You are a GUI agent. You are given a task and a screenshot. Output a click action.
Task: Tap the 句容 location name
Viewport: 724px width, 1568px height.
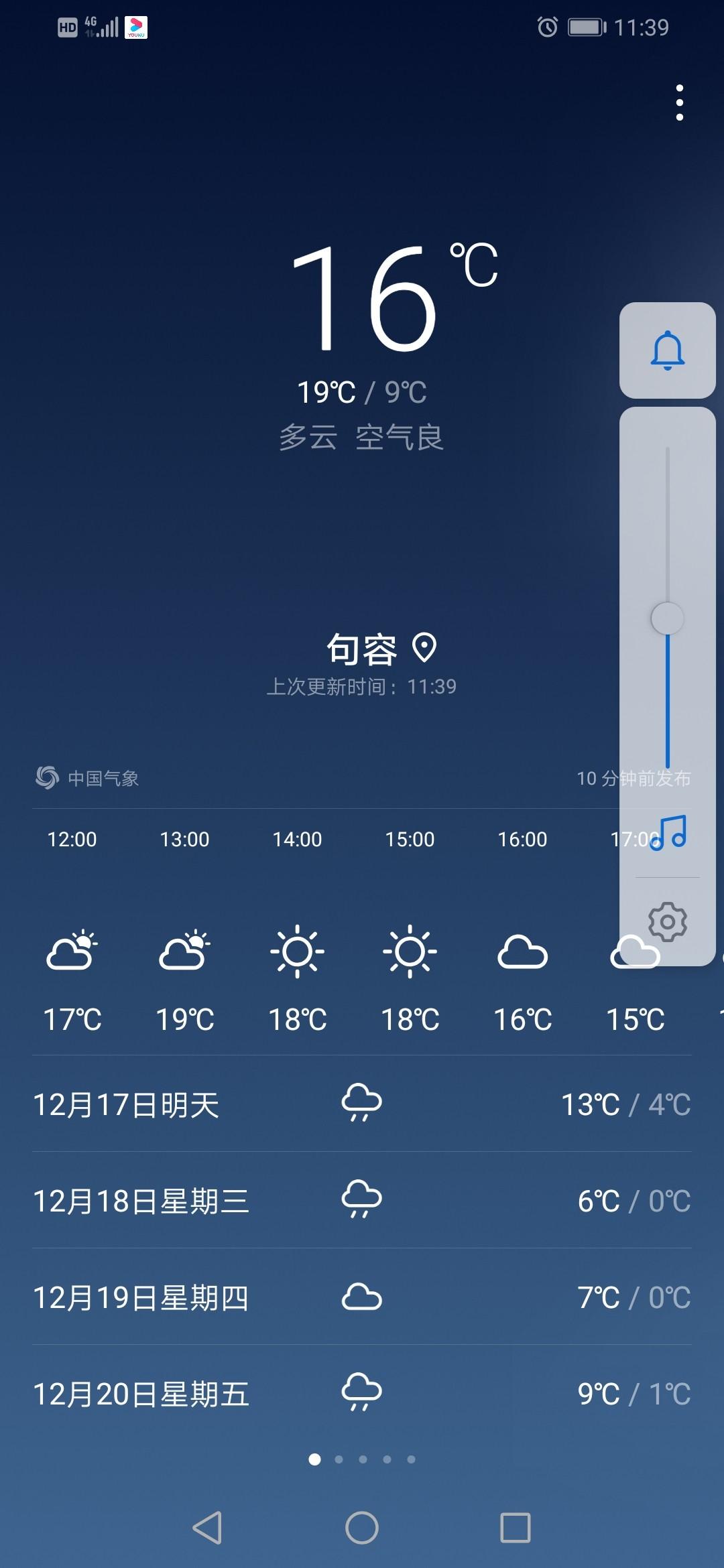tap(362, 649)
